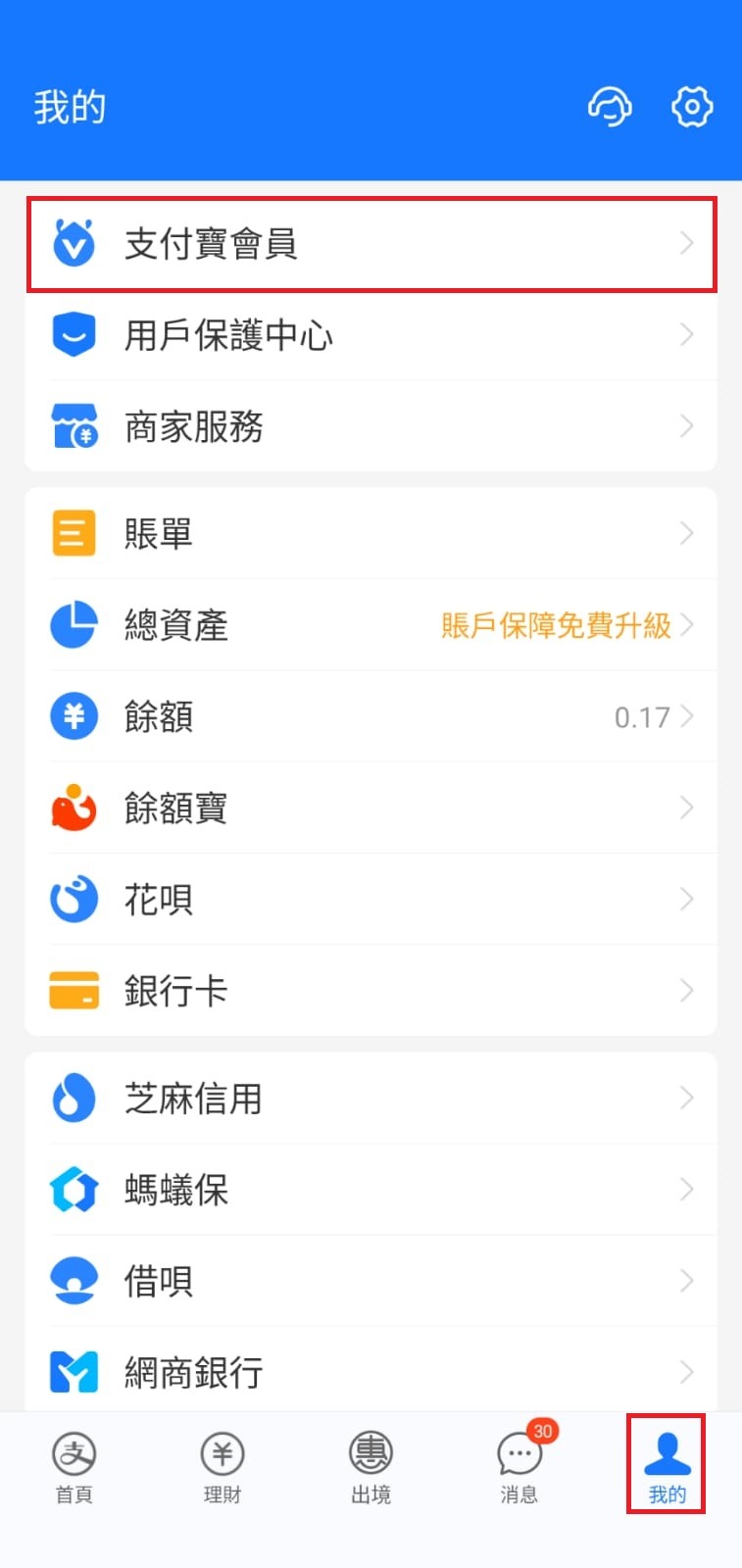Open the settings gear icon

point(692,107)
